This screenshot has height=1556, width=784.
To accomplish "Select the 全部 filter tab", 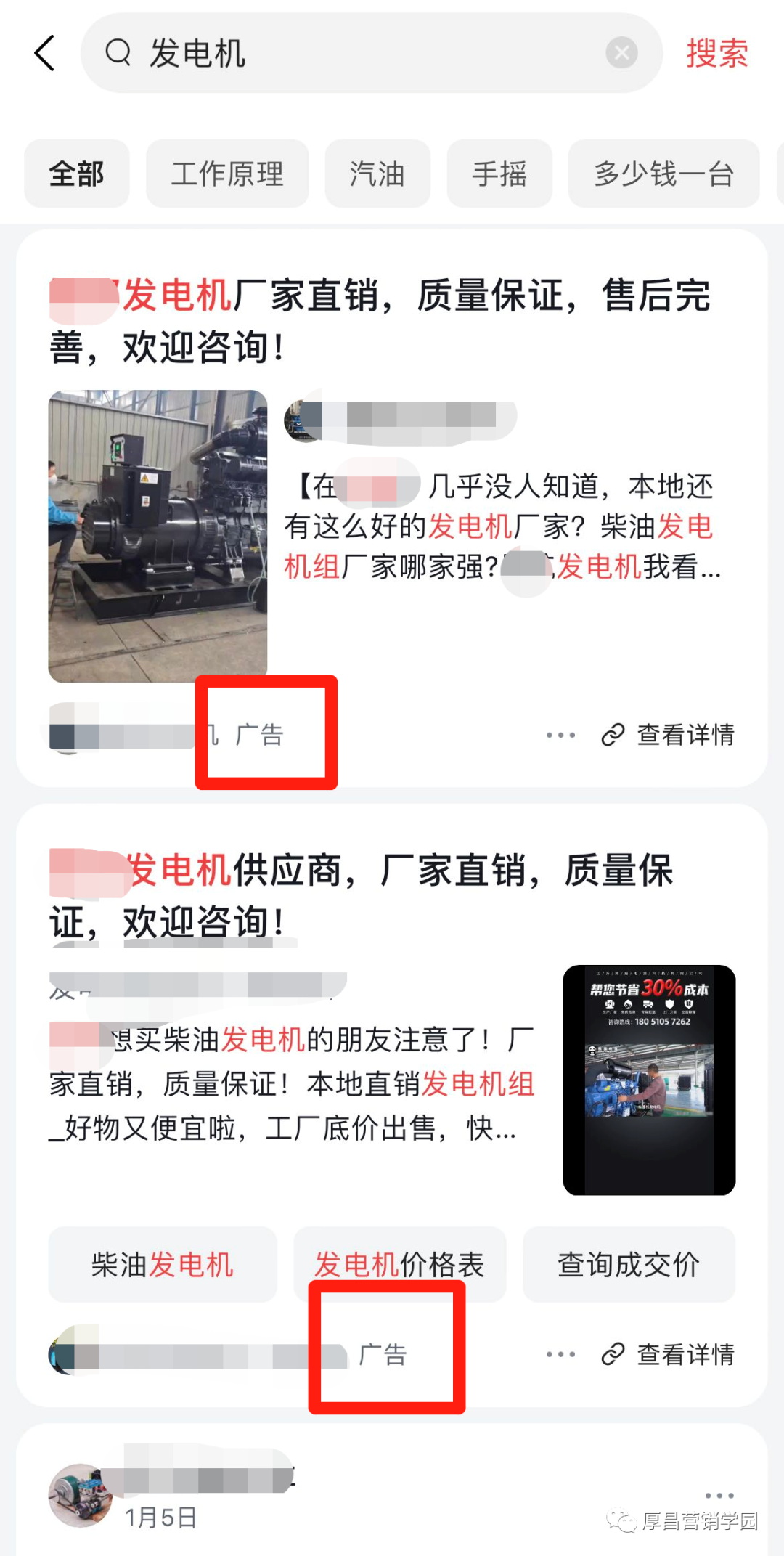I will click(77, 174).
